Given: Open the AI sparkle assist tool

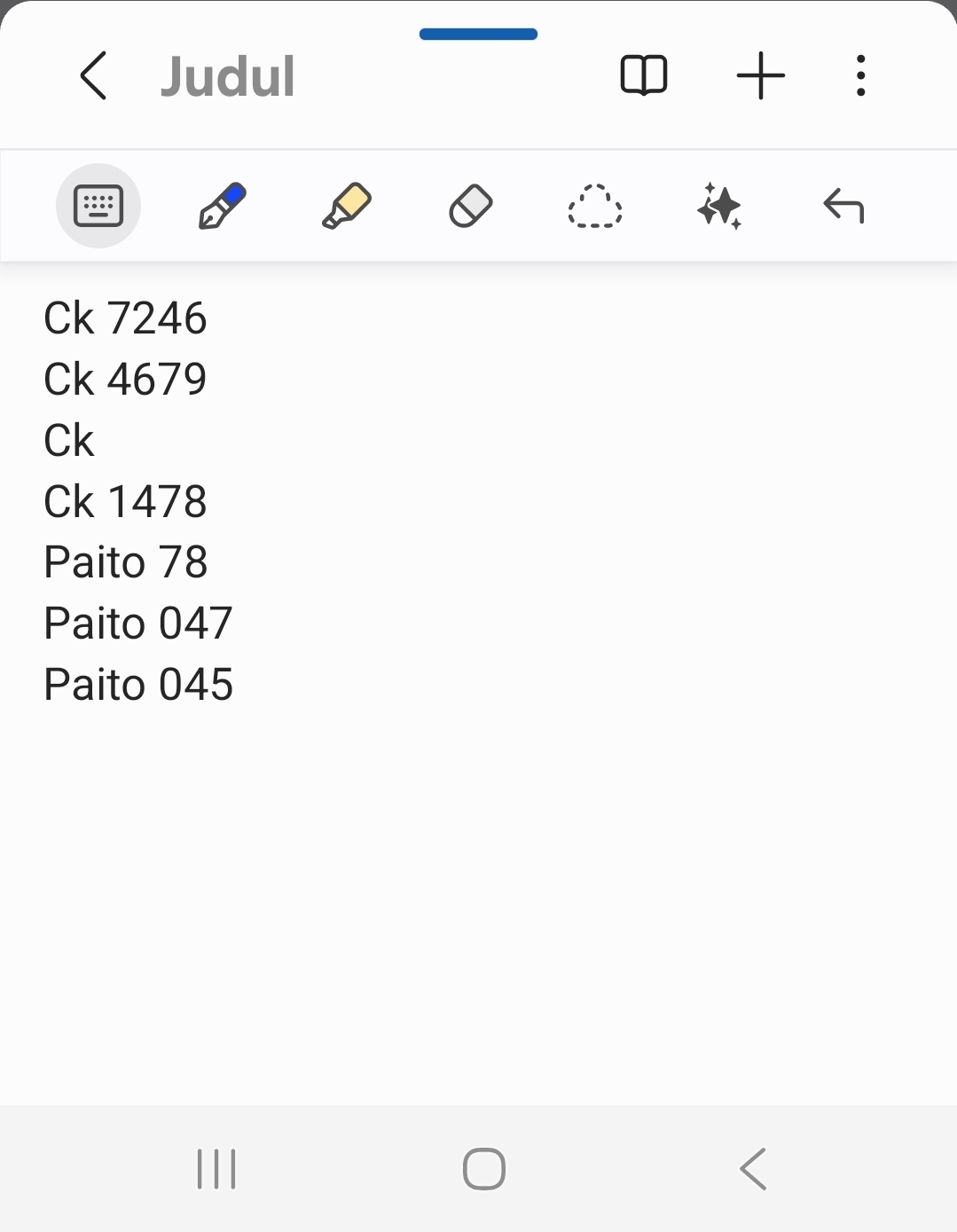Looking at the screenshot, I should pos(718,206).
